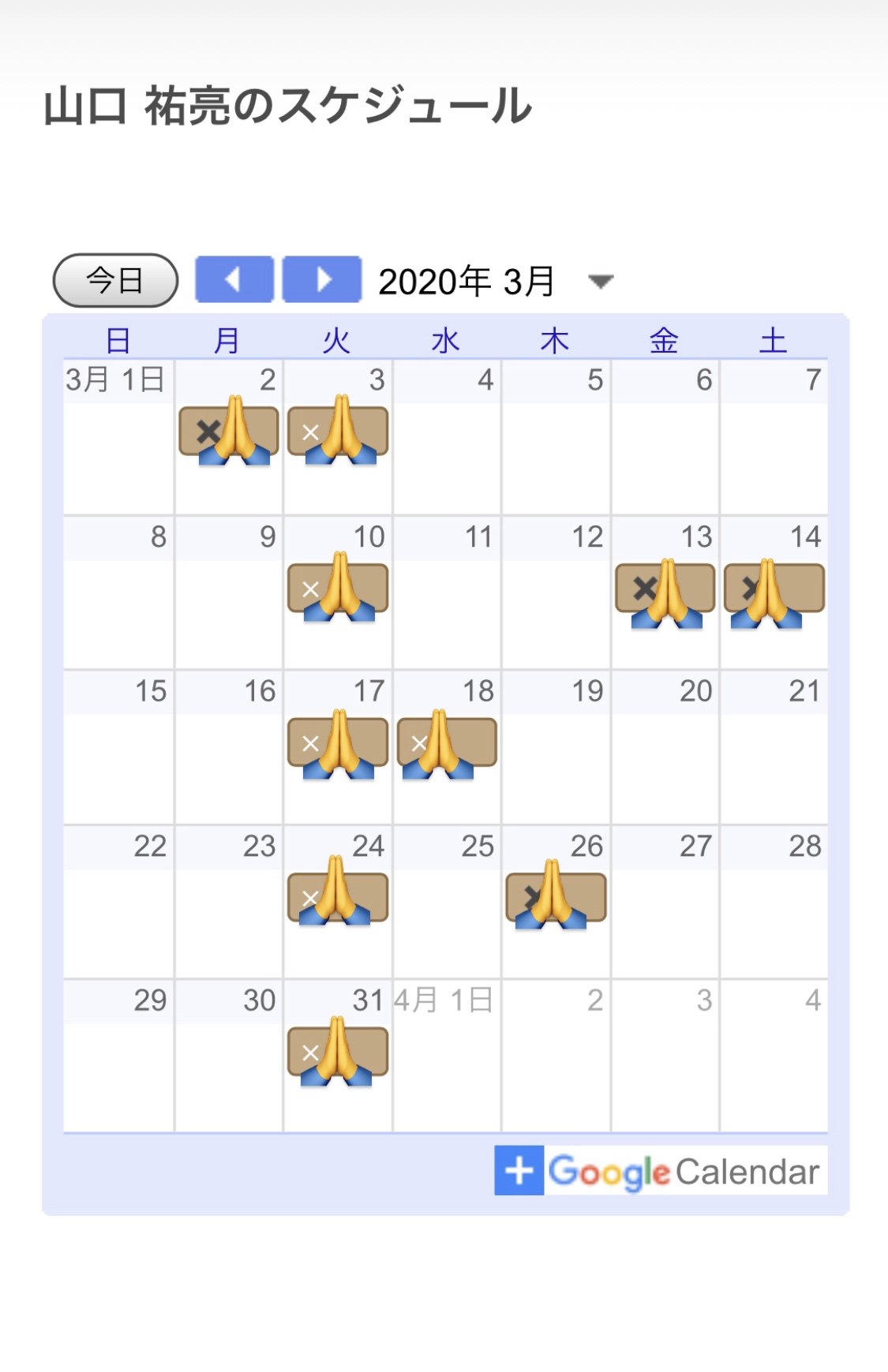Expand the 2020年 3月 month dropdown
This screenshot has height=1372, width=888.
[x=601, y=282]
